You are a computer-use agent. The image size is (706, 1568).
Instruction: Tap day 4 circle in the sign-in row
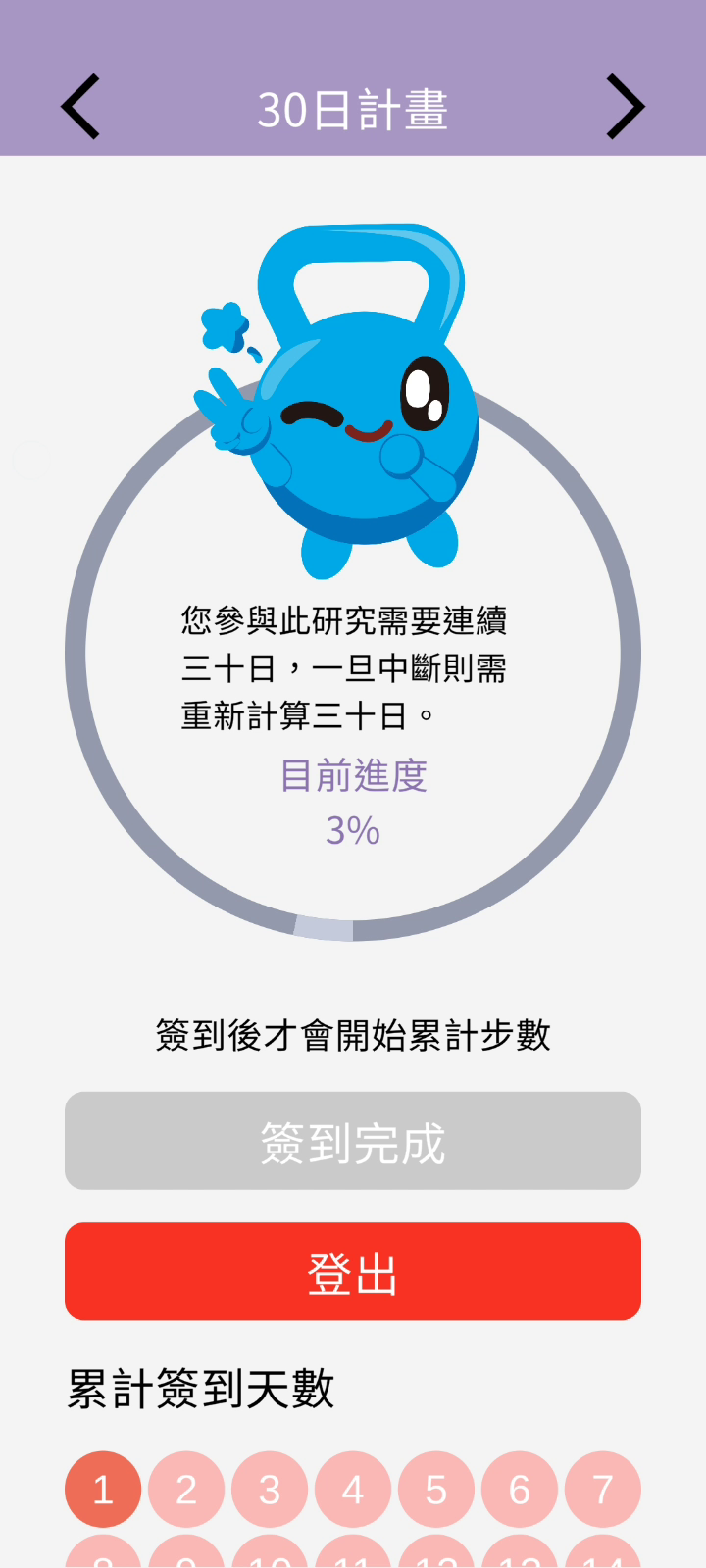click(352, 1489)
